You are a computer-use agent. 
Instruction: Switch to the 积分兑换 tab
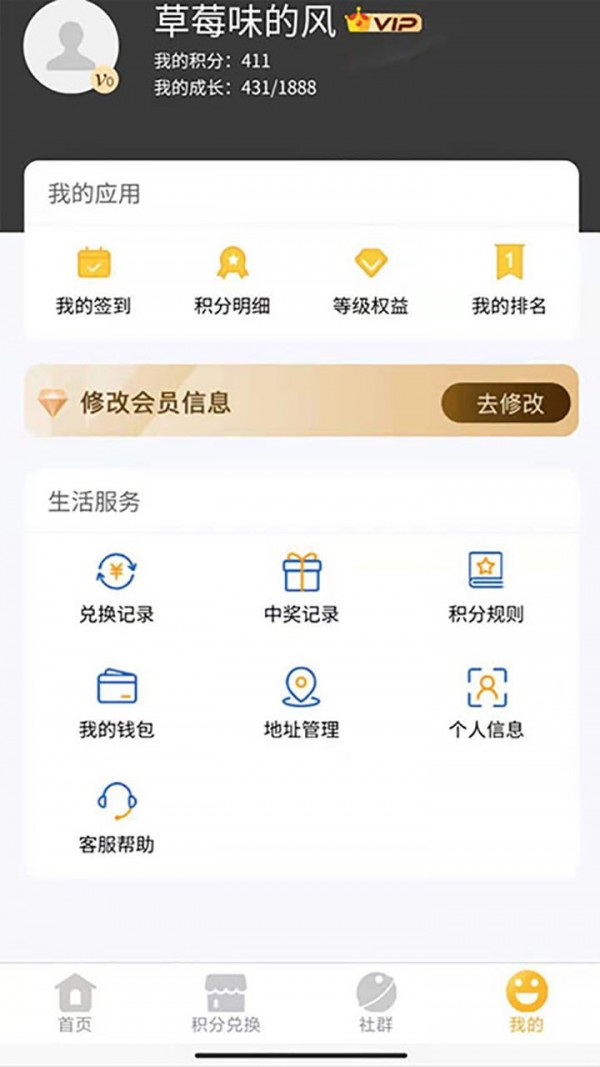click(226, 1003)
